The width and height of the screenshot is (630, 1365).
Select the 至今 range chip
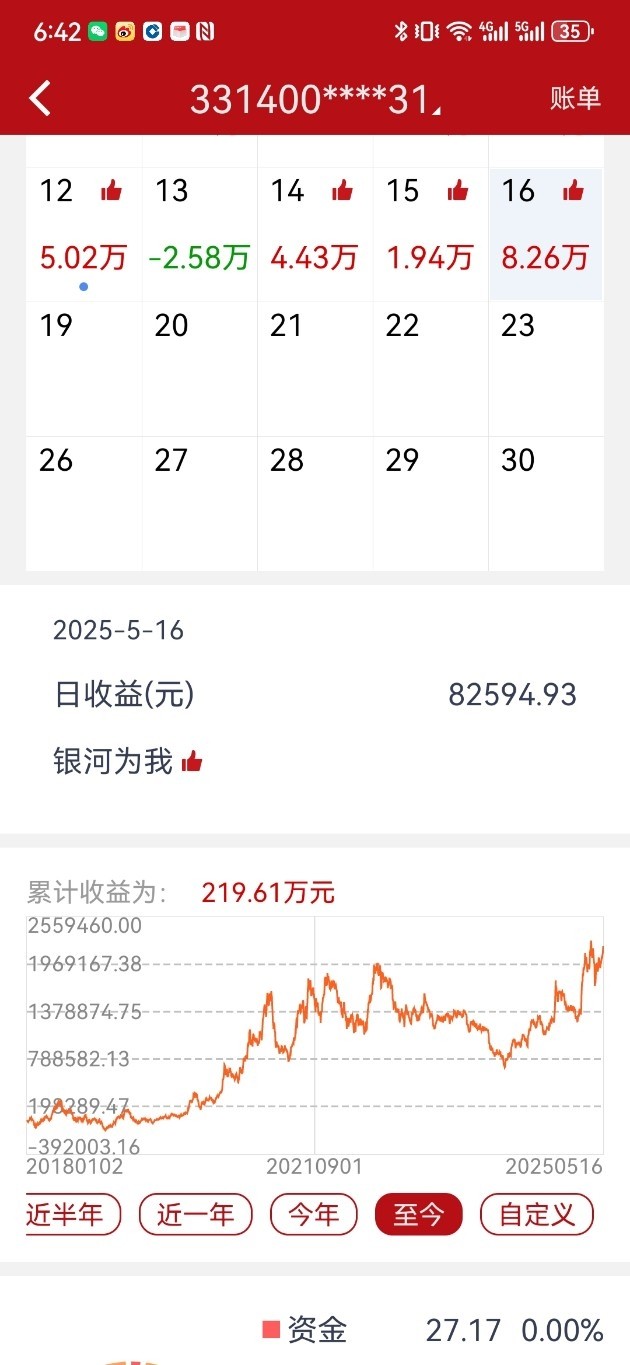click(x=418, y=1215)
